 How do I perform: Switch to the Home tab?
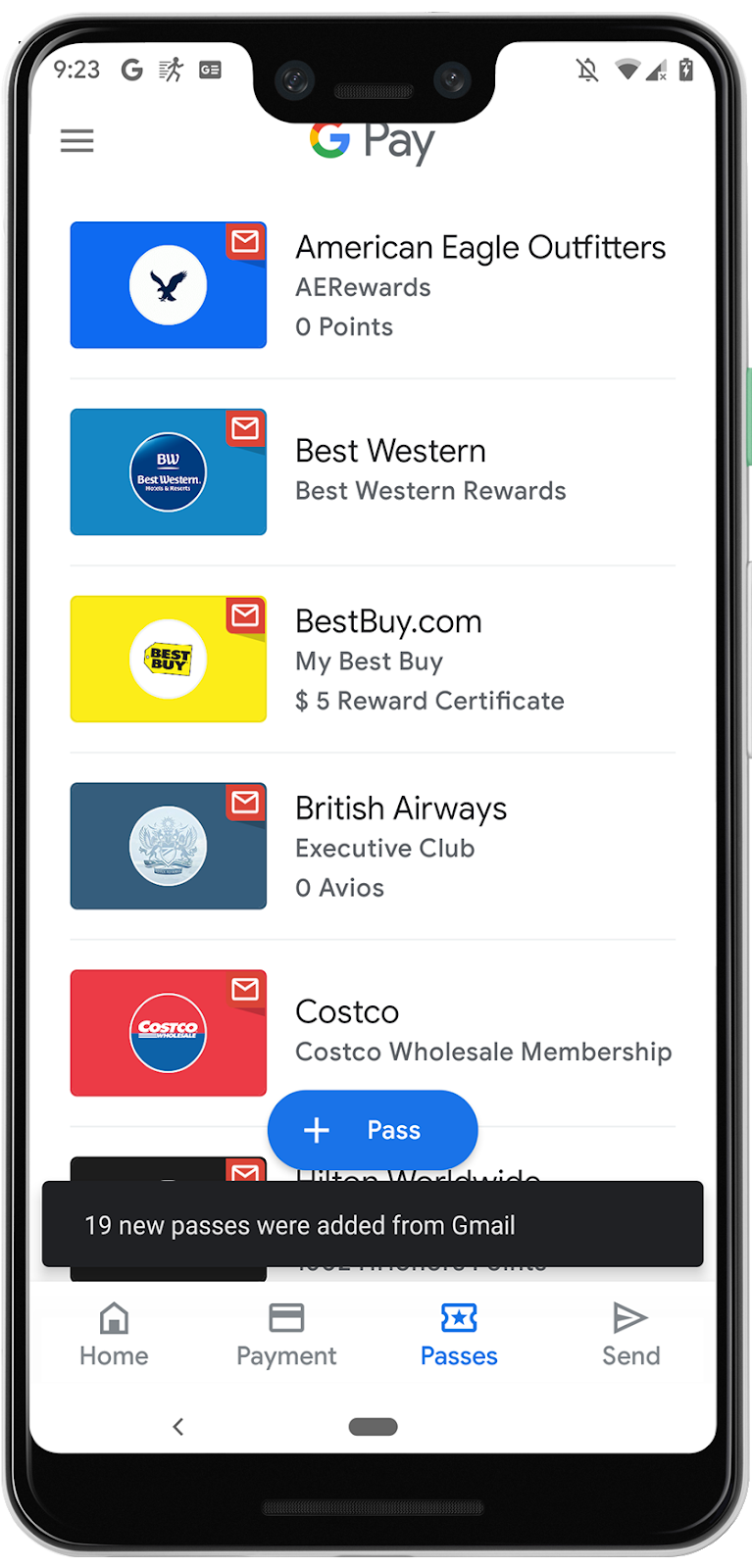pyautogui.click(x=114, y=1334)
